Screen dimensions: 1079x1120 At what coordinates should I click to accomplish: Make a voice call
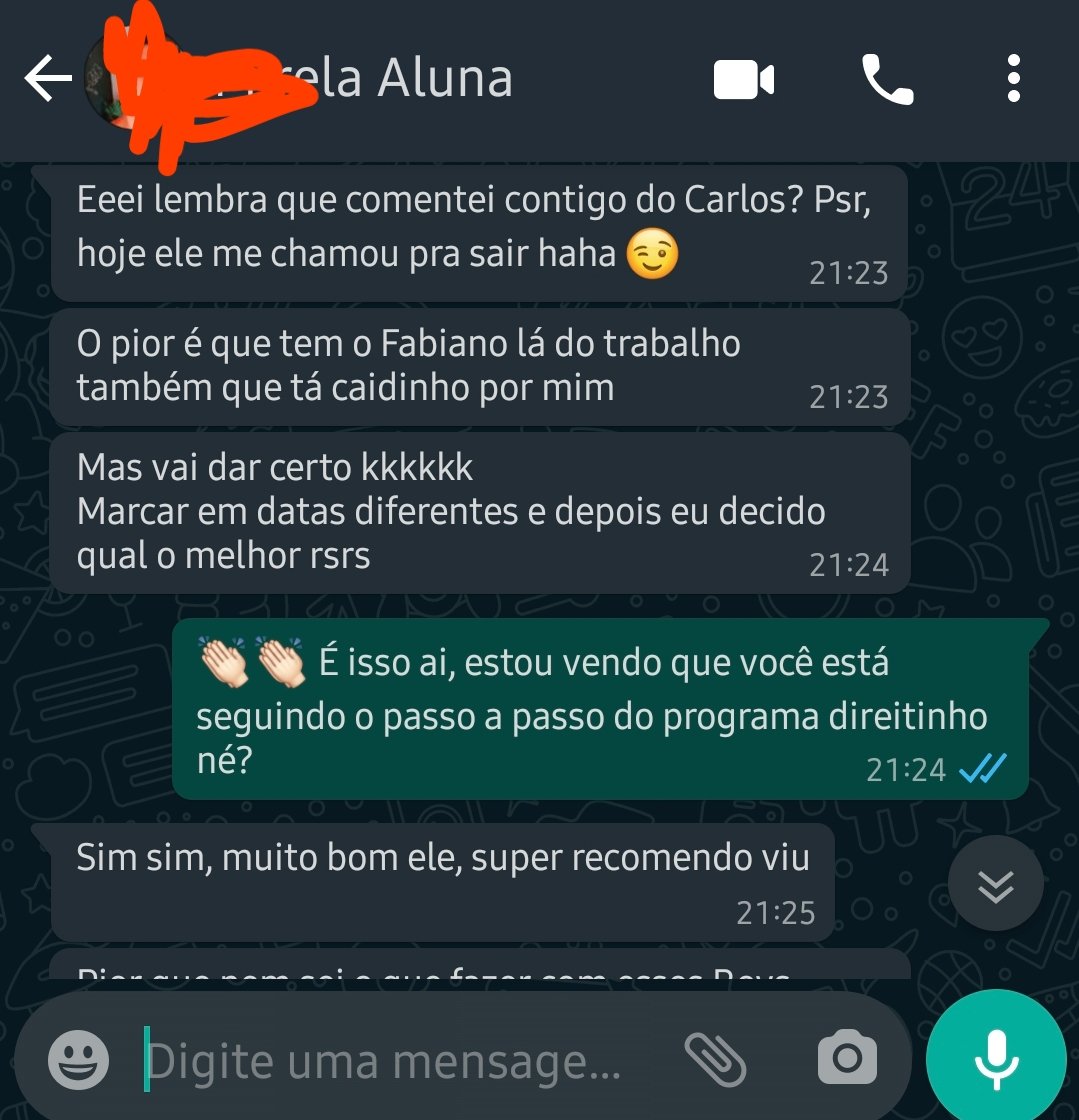[886, 77]
